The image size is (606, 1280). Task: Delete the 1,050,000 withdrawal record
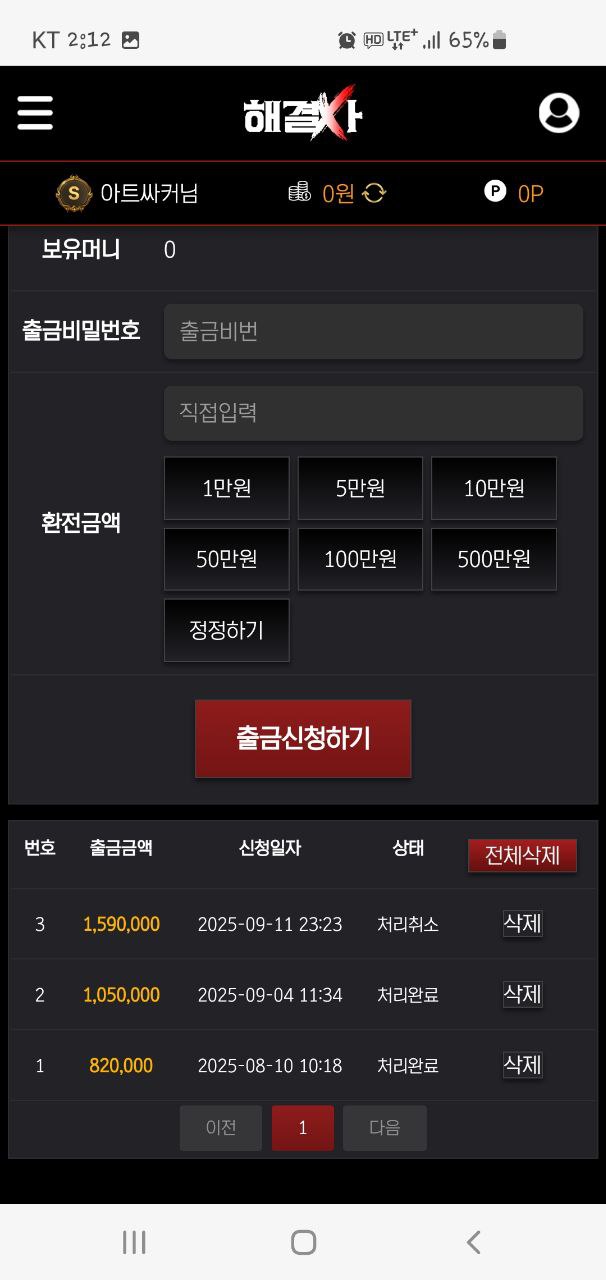click(522, 994)
